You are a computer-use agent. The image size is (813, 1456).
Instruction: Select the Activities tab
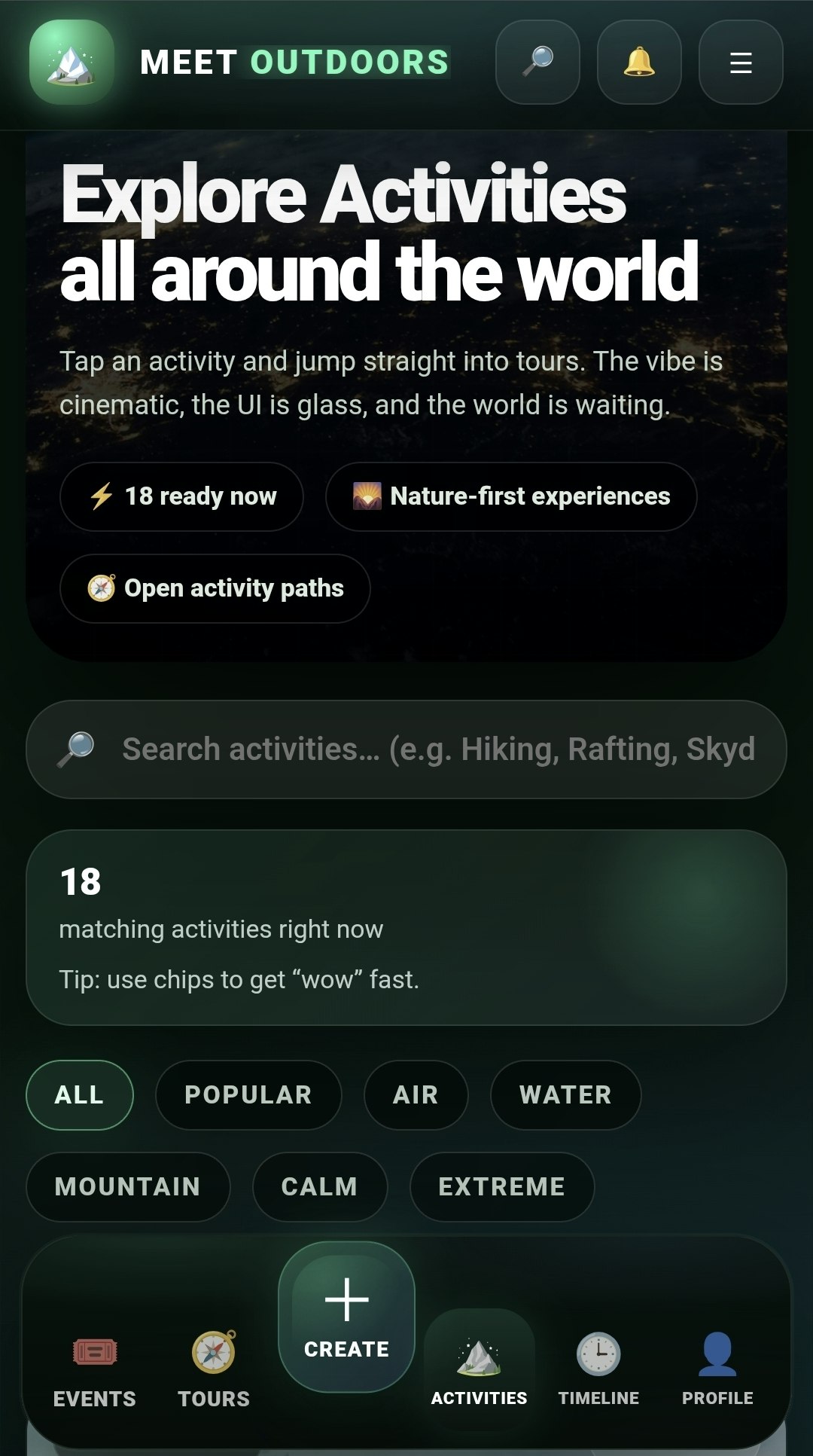click(480, 1369)
